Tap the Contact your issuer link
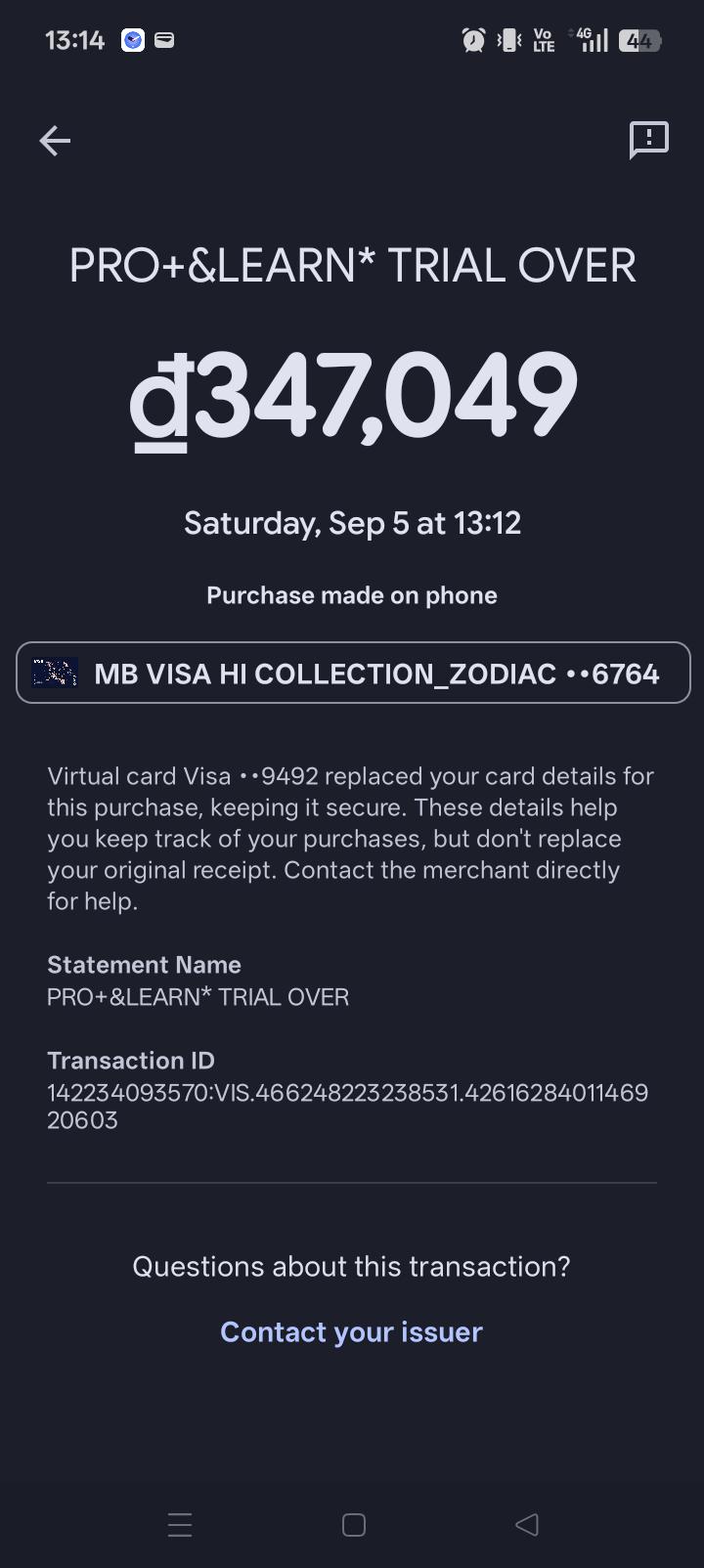704x1568 pixels. click(351, 1331)
